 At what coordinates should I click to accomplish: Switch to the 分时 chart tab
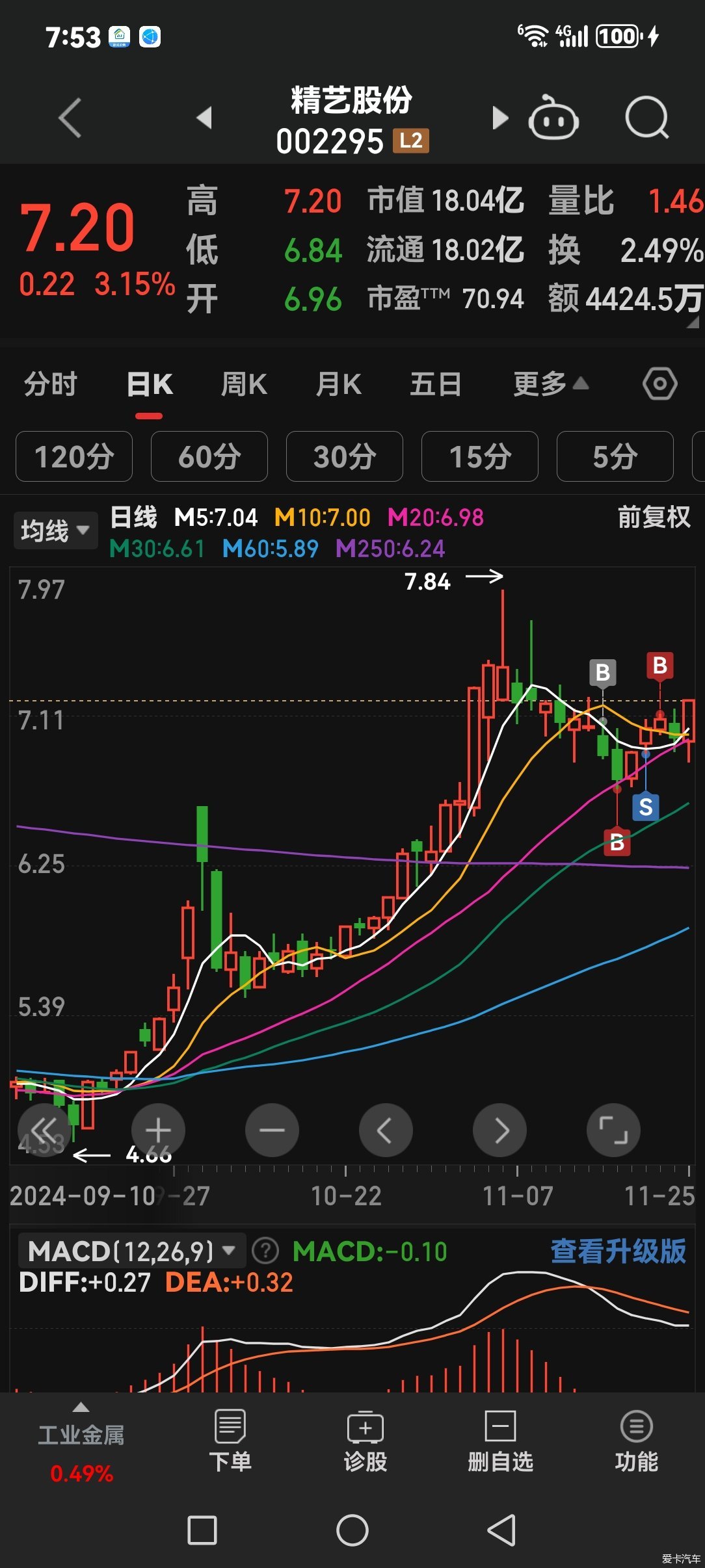tap(51, 384)
